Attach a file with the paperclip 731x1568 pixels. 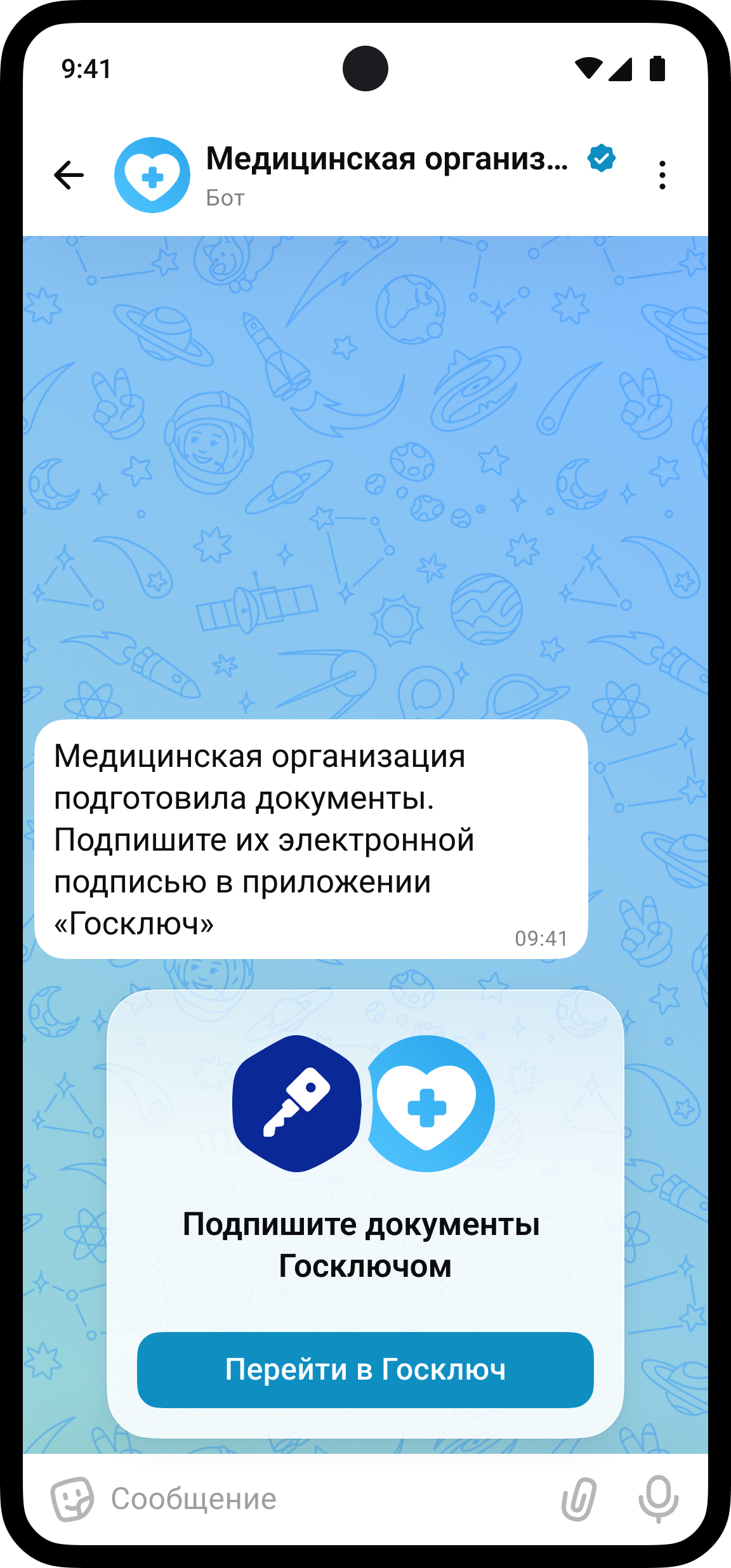tap(579, 1499)
